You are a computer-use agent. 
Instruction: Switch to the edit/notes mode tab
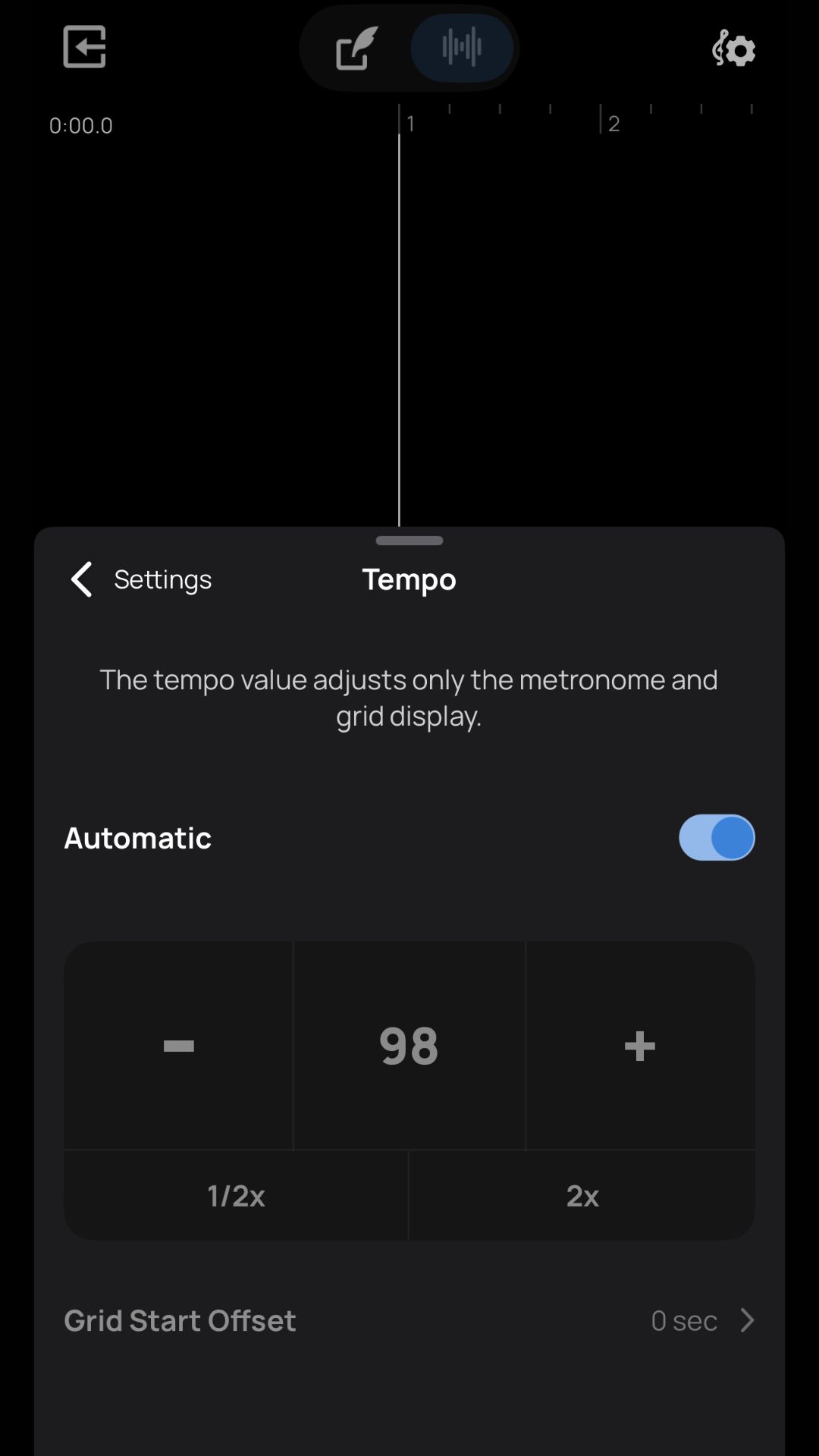coord(356,49)
